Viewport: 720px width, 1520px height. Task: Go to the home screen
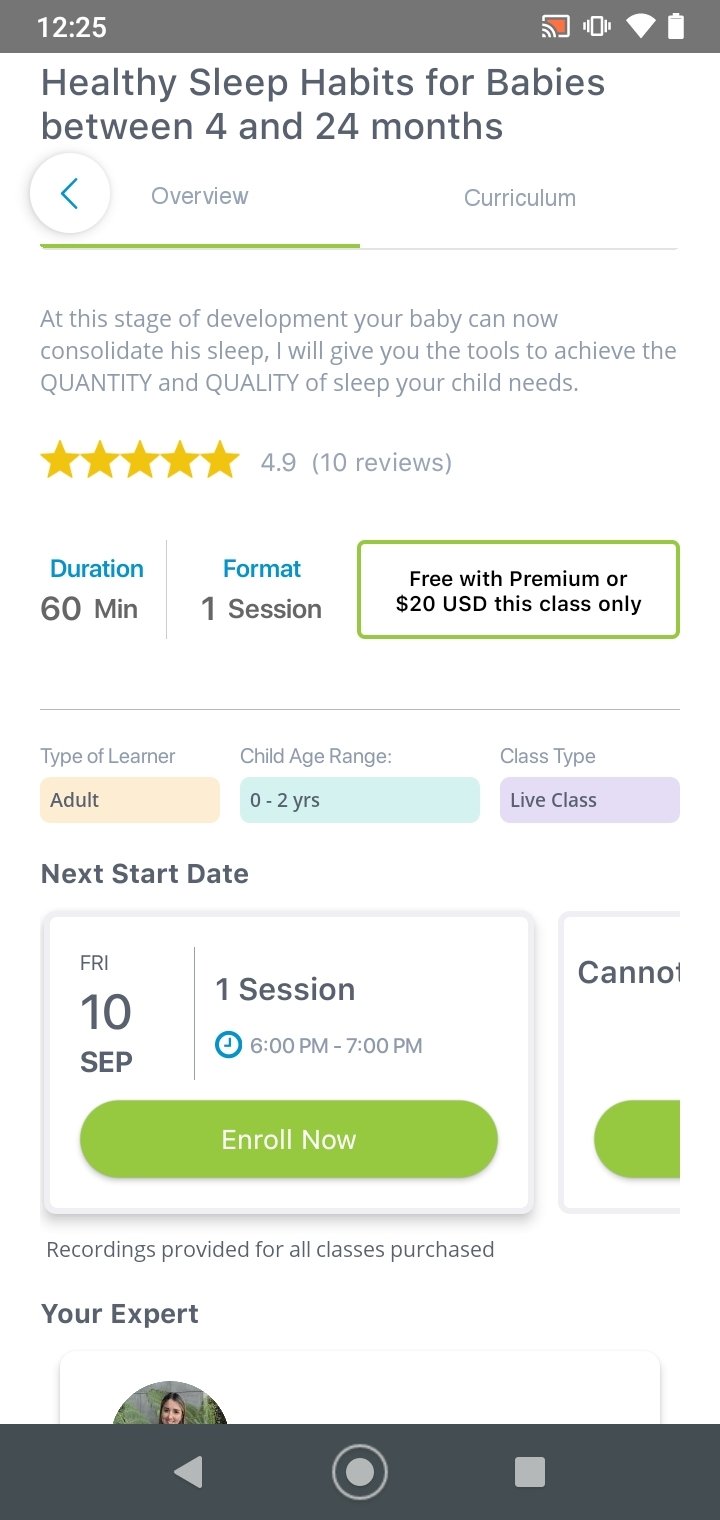point(360,1472)
